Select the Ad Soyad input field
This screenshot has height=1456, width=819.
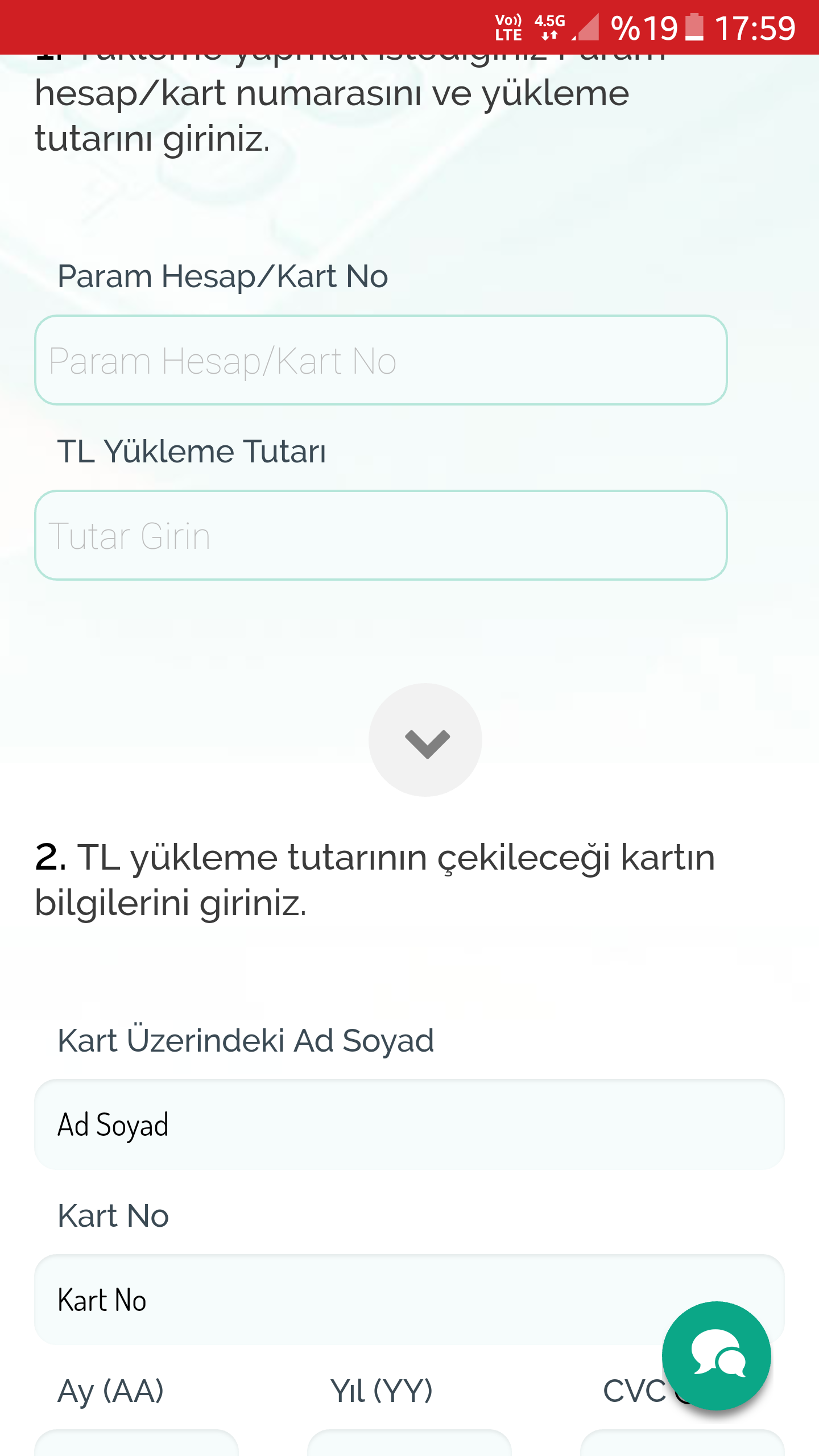[409, 1124]
